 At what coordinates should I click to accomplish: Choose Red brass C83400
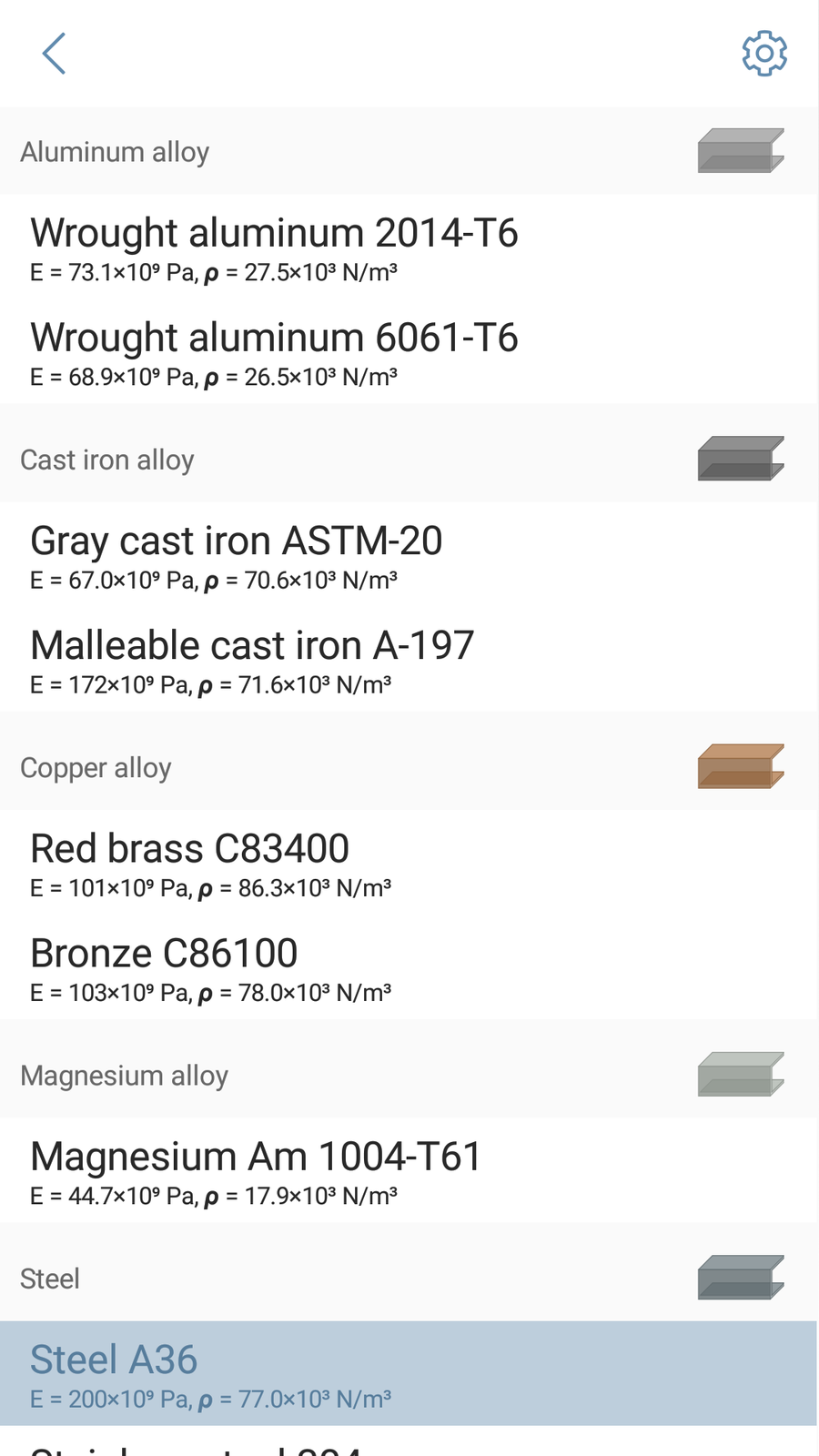[409, 863]
